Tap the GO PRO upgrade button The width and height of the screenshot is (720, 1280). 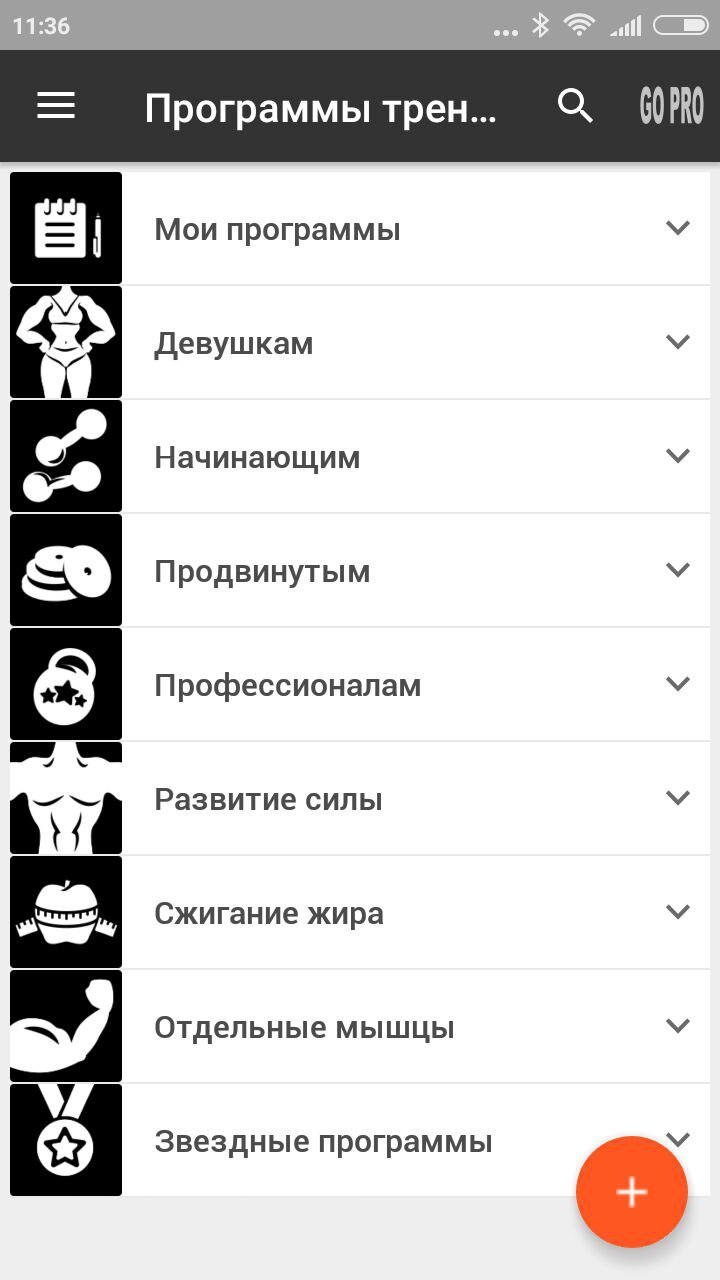coord(671,106)
